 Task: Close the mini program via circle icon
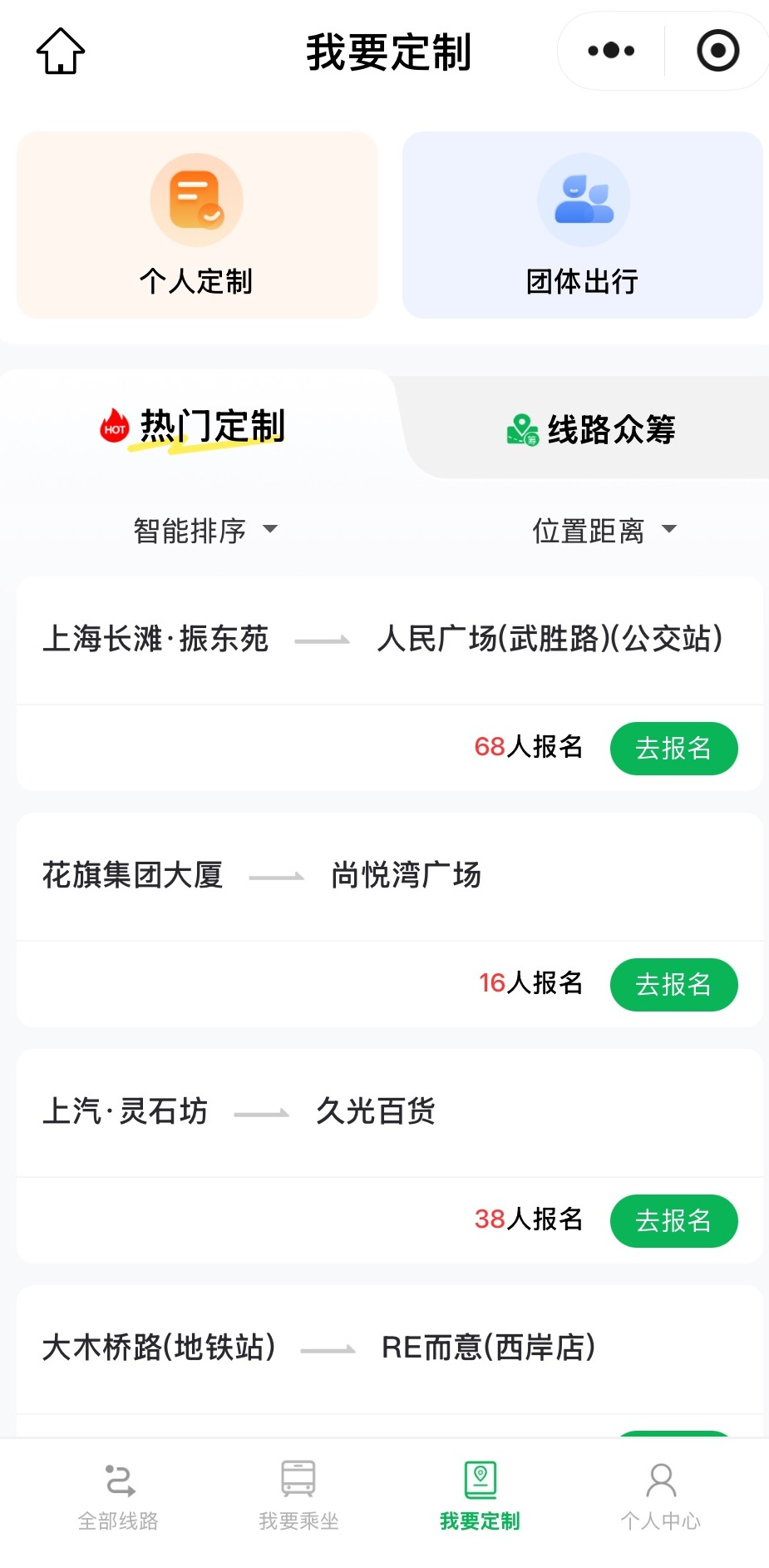coord(717,51)
